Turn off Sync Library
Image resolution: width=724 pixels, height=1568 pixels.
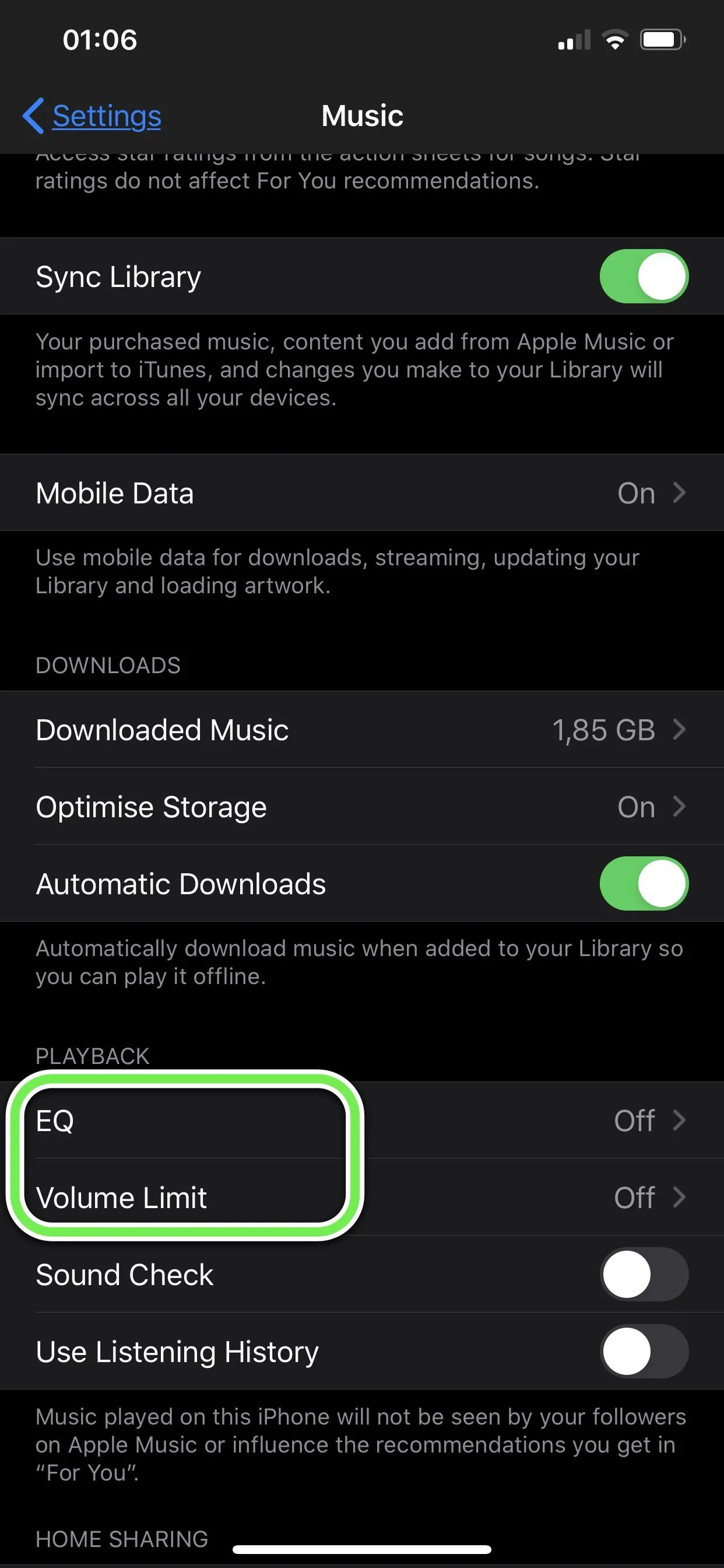(644, 276)
